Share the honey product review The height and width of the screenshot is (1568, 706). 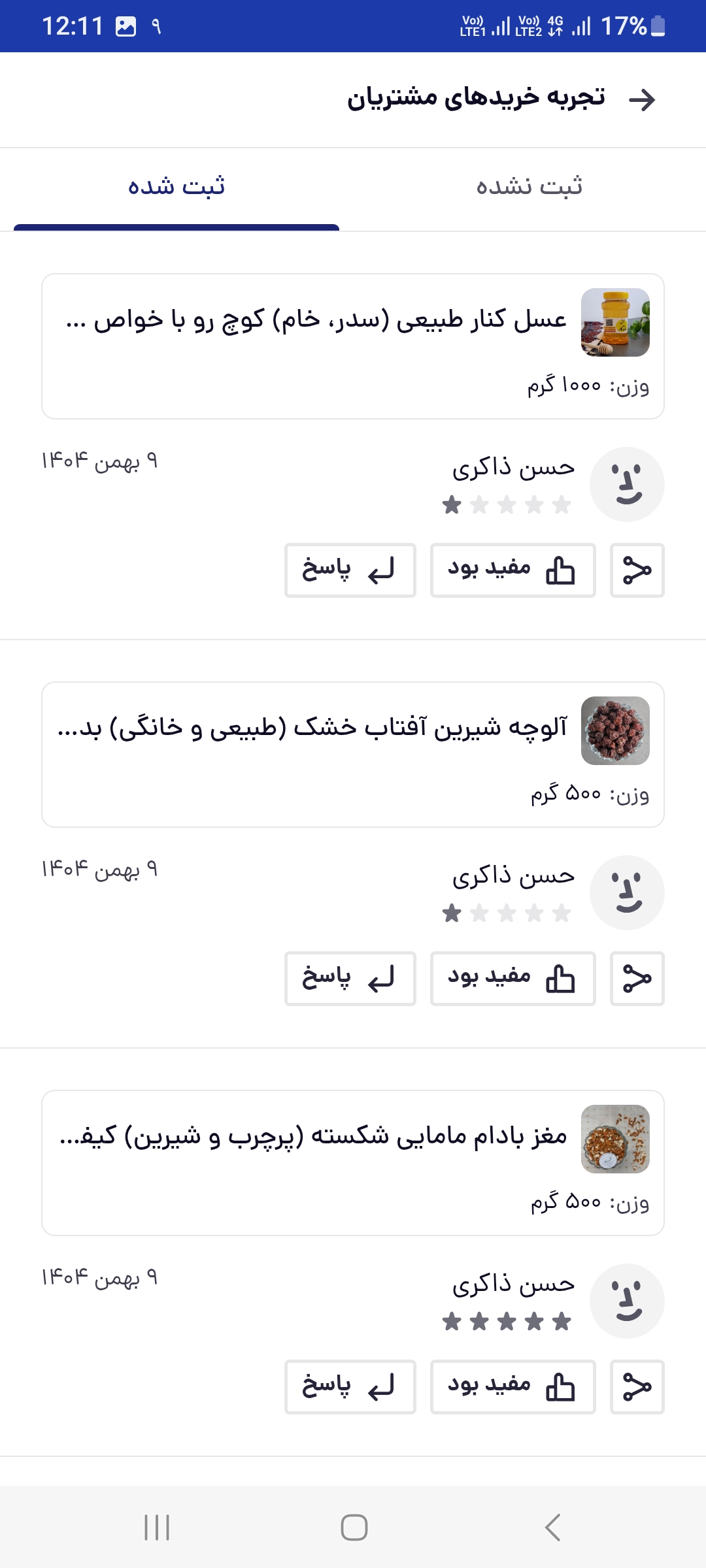[x=637, y=570]
